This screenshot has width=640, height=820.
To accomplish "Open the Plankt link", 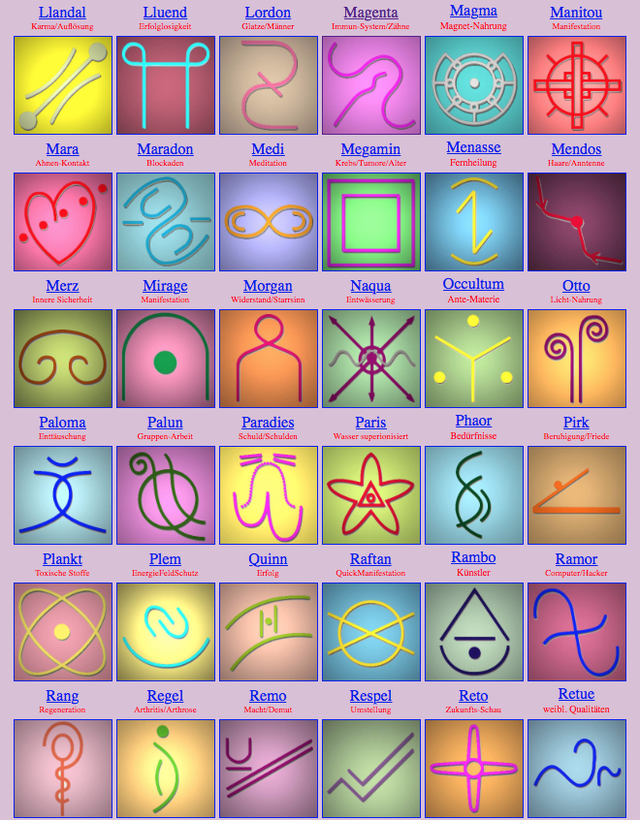I will 62,559.
